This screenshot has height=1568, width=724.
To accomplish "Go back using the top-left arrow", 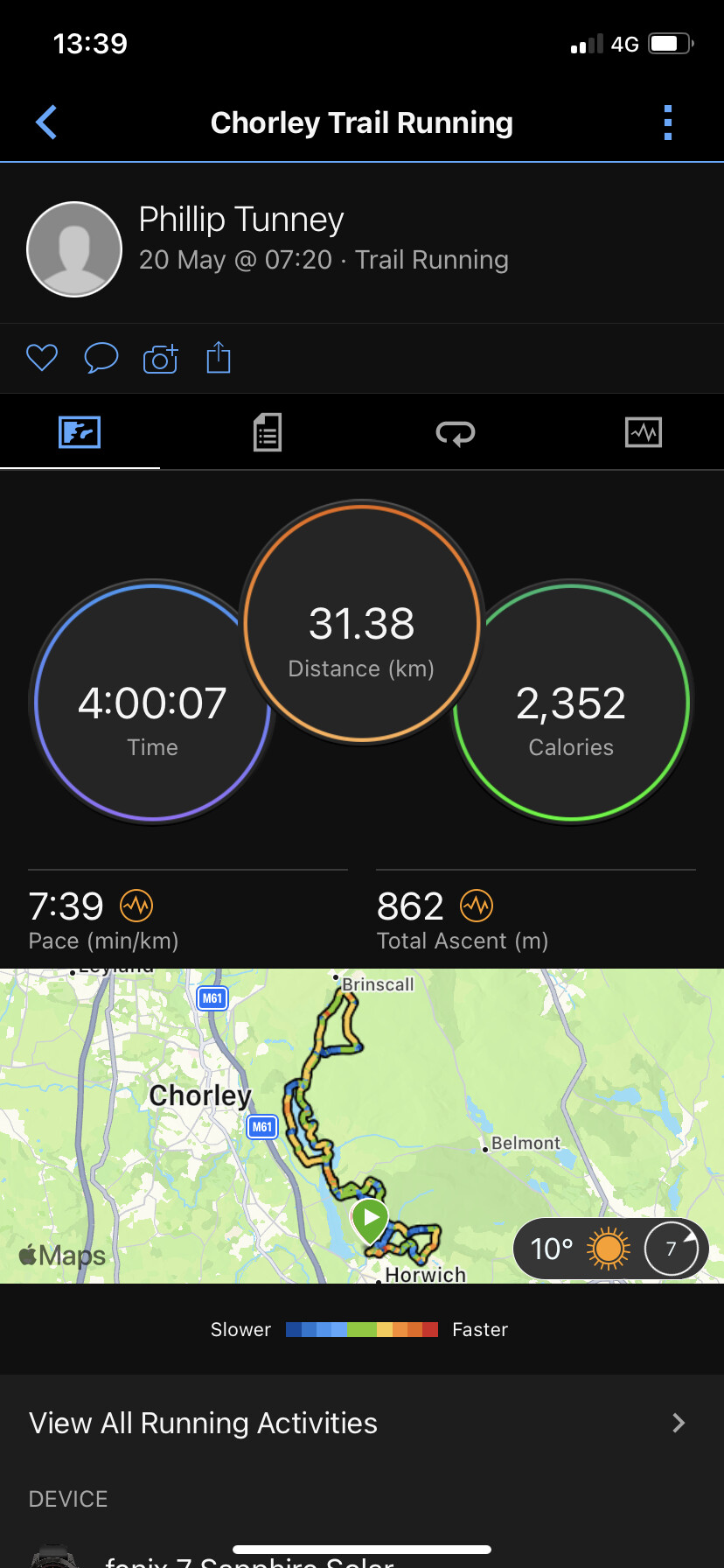I will 46,122.
